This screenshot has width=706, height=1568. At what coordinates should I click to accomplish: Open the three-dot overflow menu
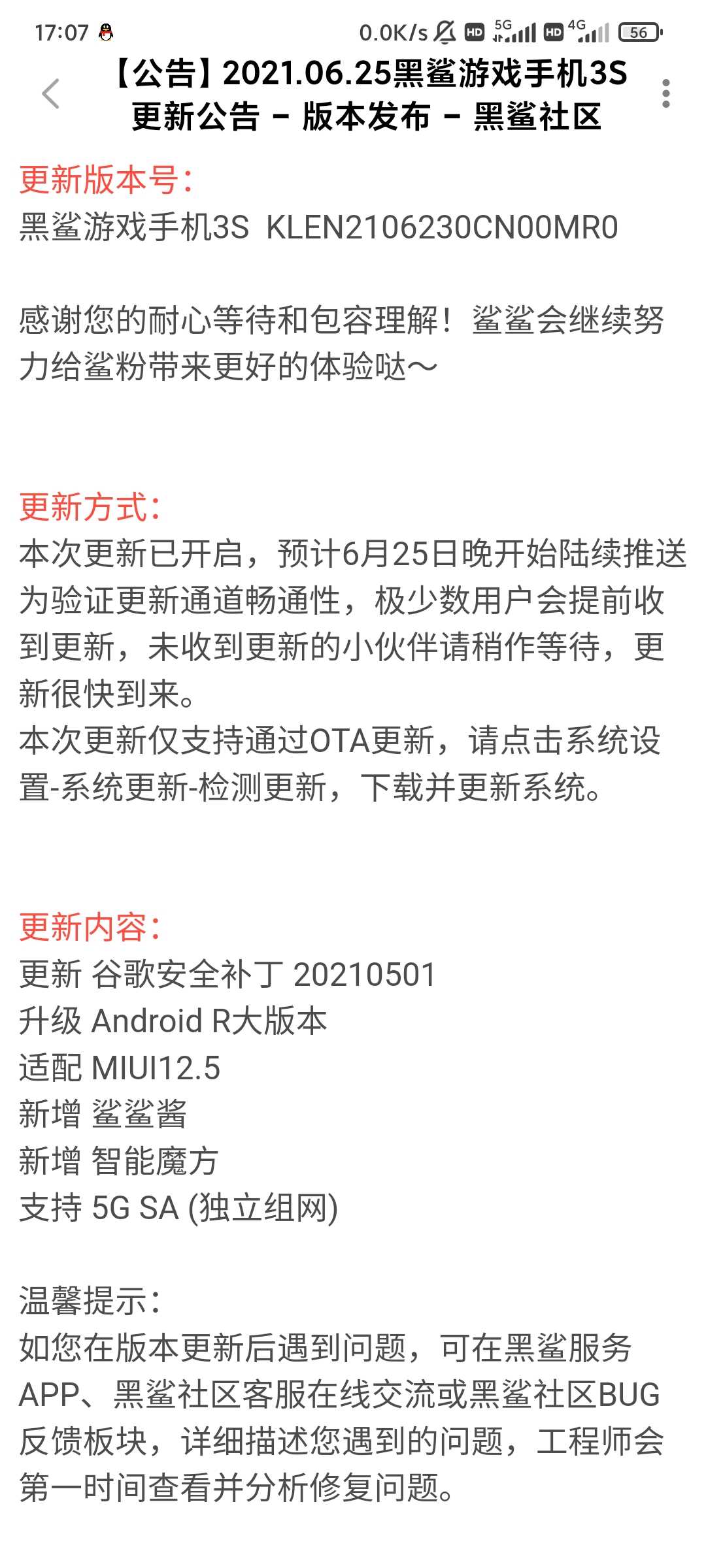665,93
